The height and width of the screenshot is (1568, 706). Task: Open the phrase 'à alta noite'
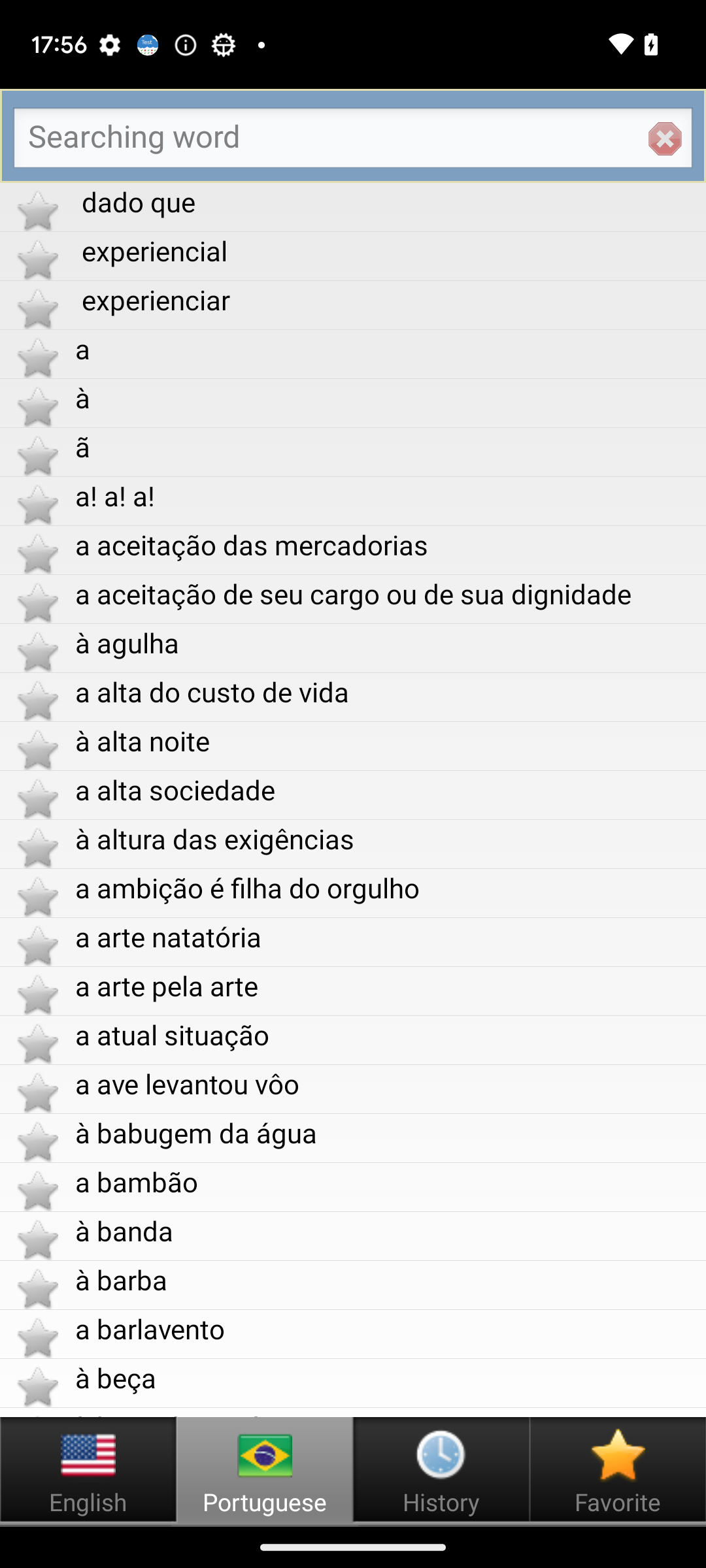[353, 746]
